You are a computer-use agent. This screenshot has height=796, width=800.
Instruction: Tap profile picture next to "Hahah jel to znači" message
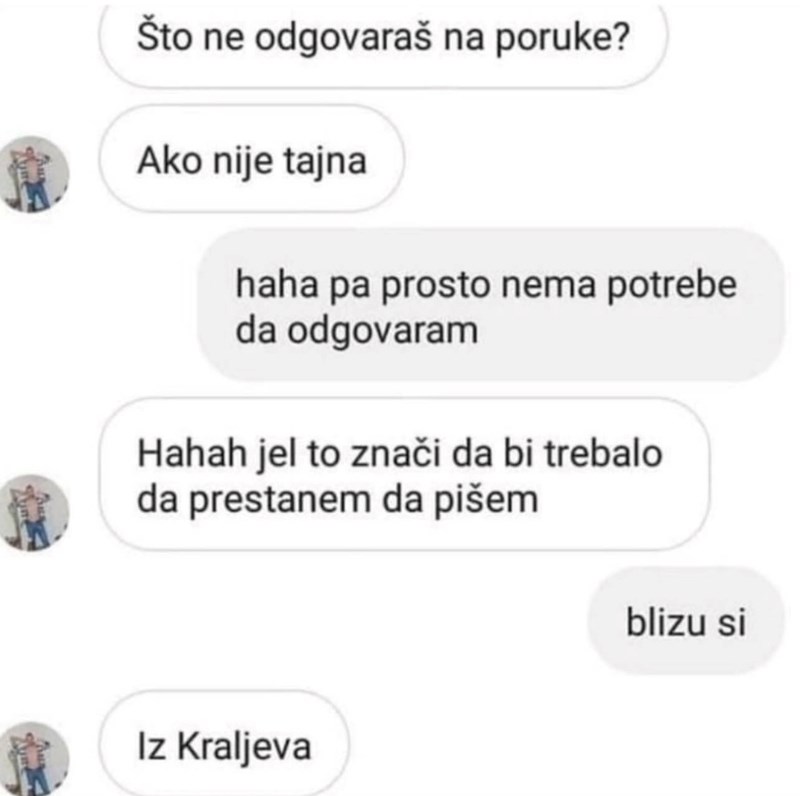pyautogui.click(x=32, y=512)
